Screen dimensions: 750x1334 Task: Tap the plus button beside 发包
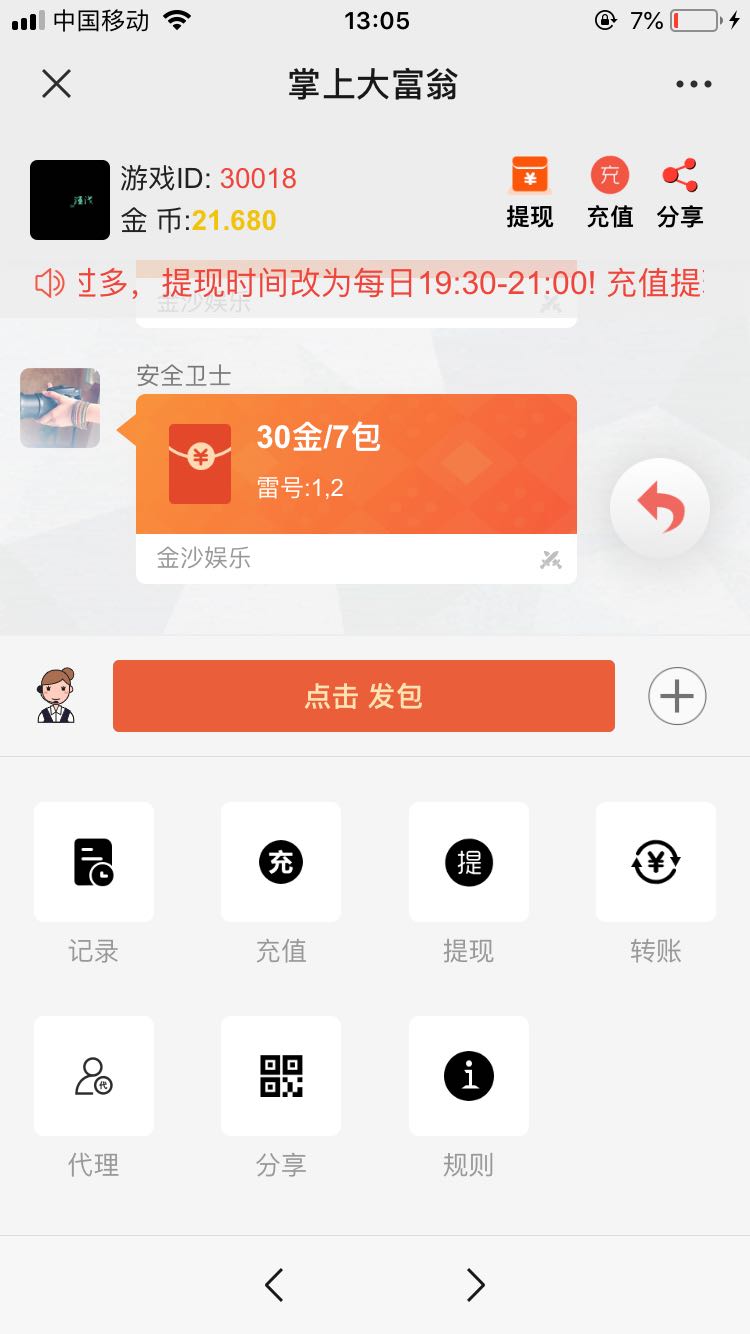[677, 696]
